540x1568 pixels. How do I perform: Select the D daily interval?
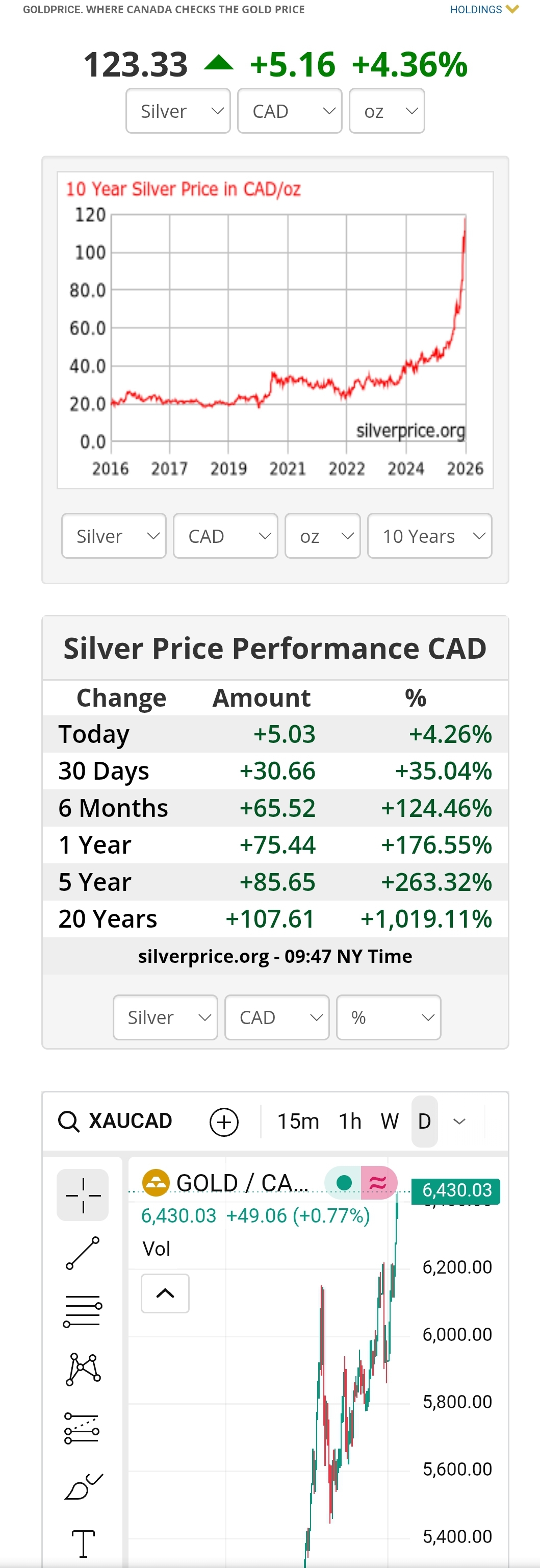(x=424, y=1121)
